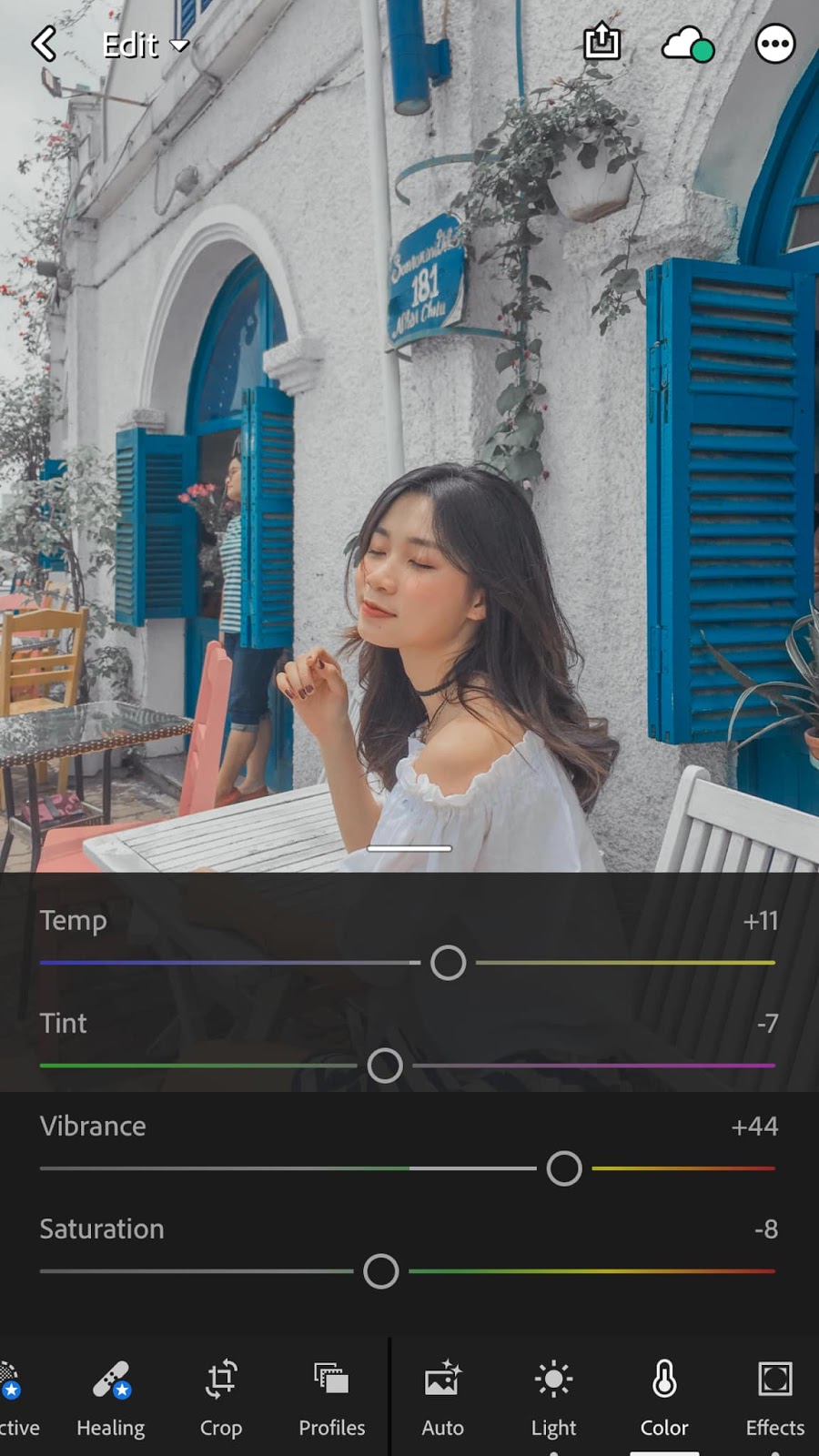Select the Crop tool
The width and height of the screenshot is (819, 1456).
[x=221, y=1399]
